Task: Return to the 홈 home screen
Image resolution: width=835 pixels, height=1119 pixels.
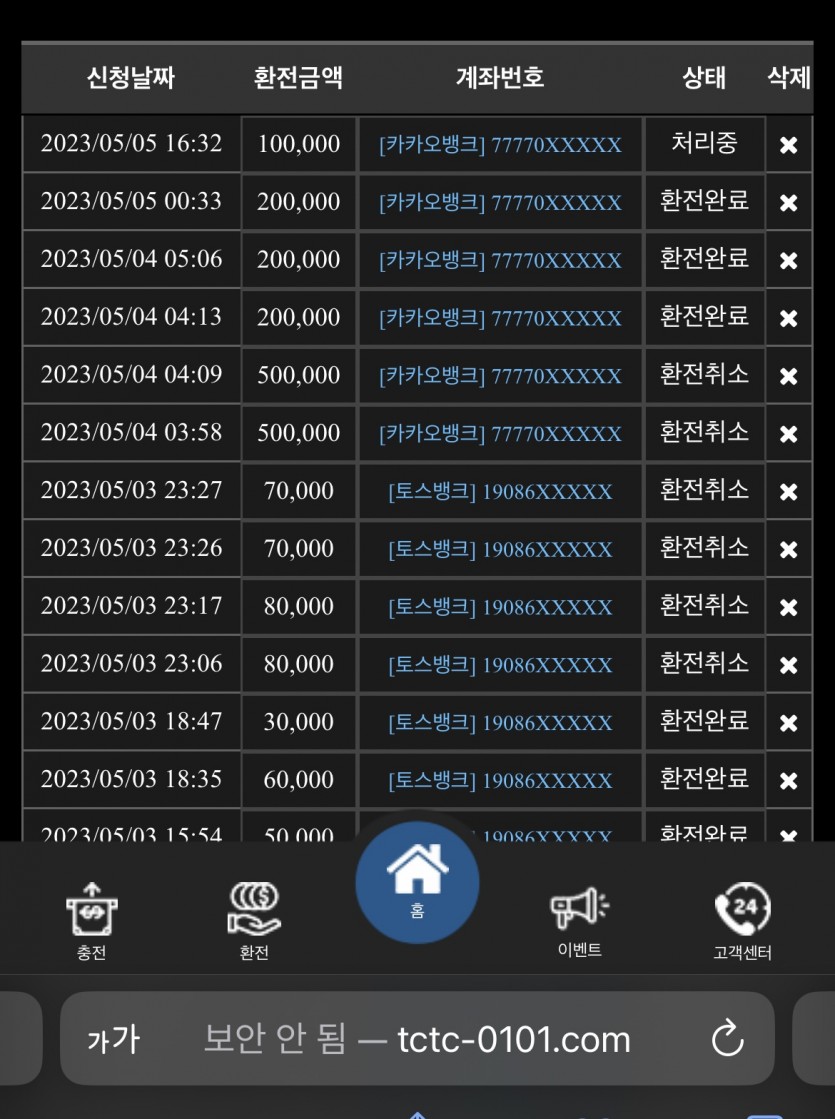Action: click(417, 881)
